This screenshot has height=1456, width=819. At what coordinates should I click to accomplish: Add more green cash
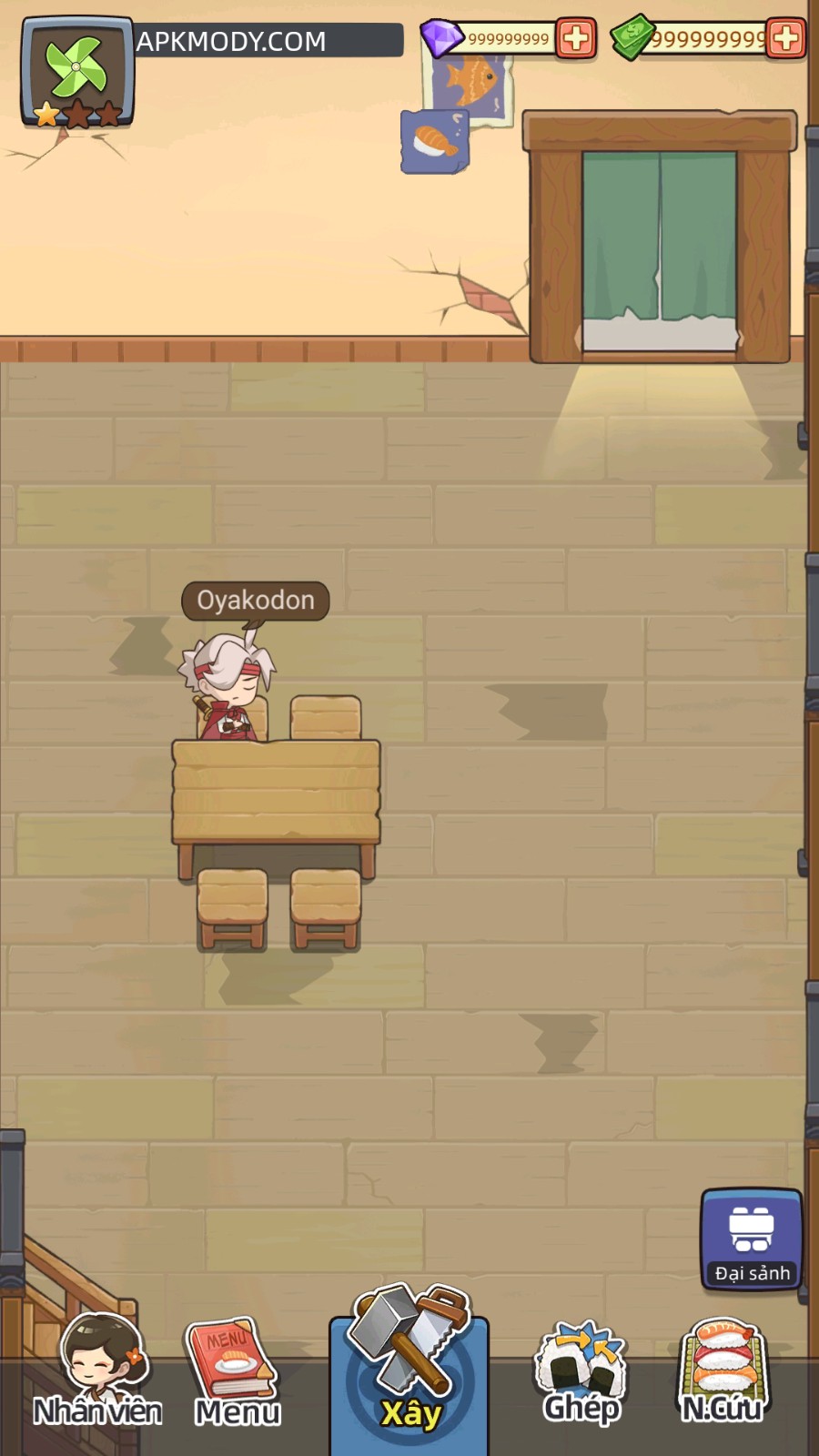click(x=785, y=39)
